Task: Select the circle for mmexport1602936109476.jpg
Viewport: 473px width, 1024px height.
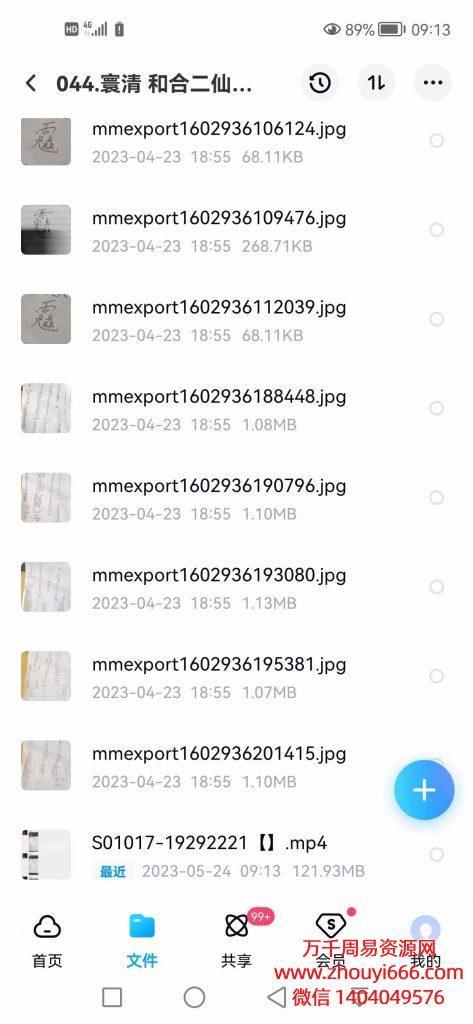Action: 436,230
